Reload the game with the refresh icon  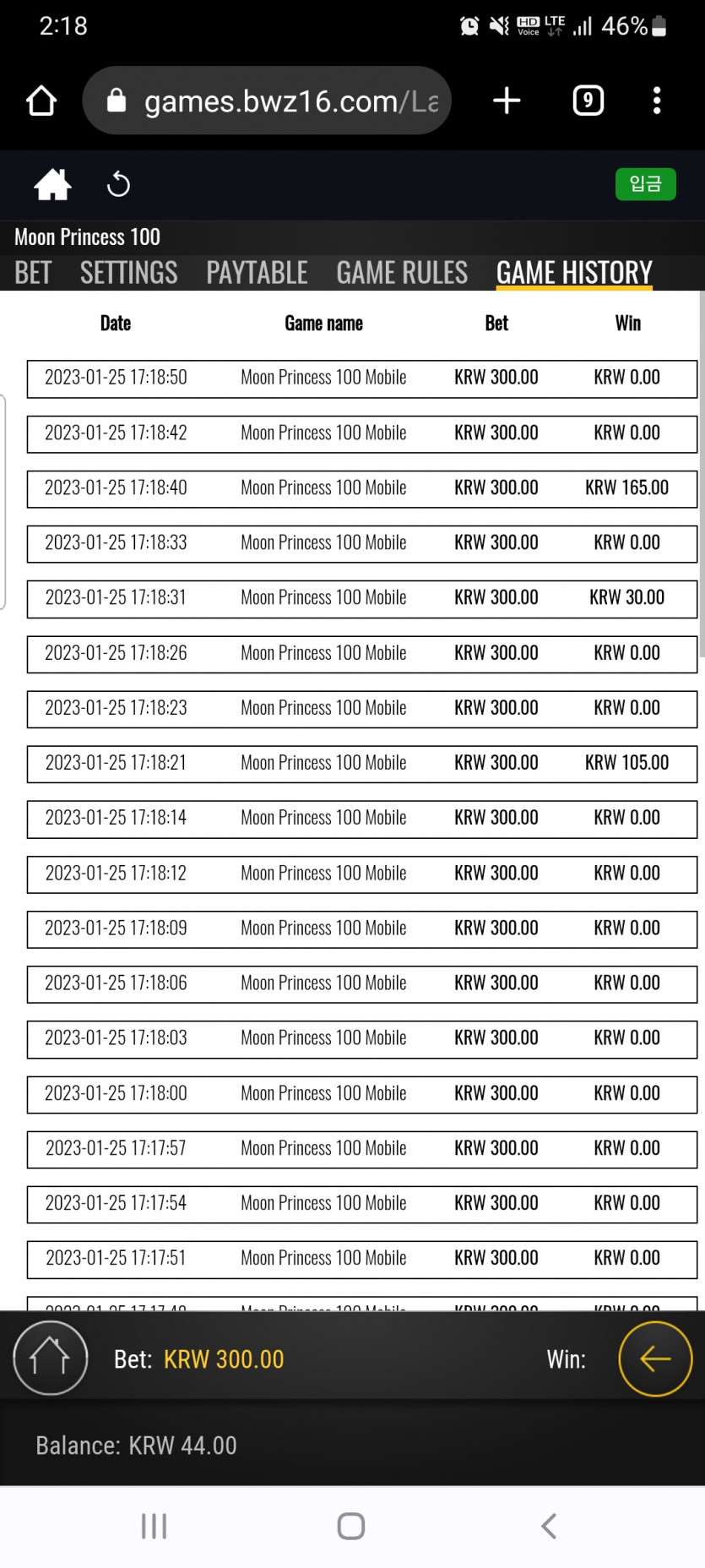(118, 184)
